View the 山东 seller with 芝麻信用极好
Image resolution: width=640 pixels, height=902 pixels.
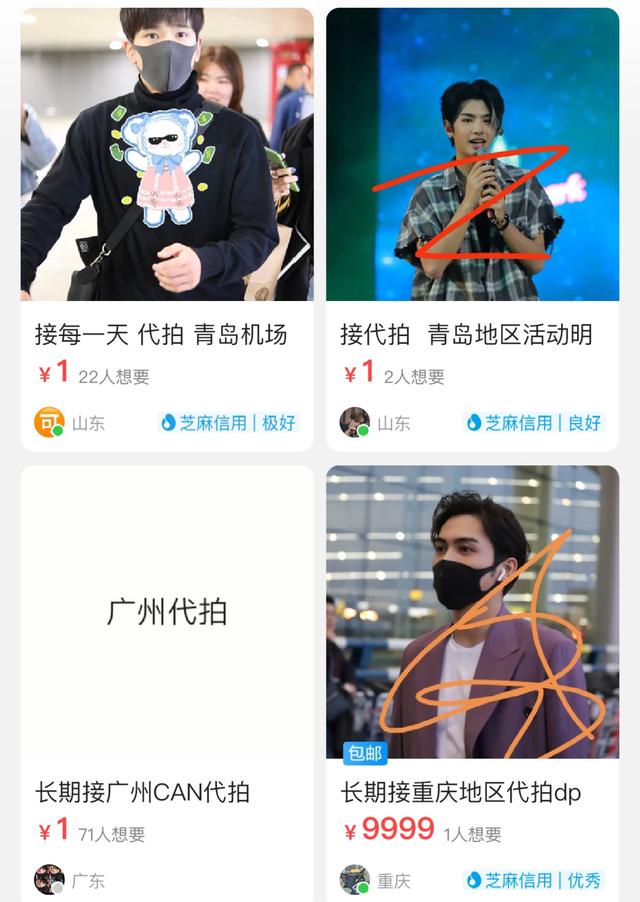click(x=49, y=423)
